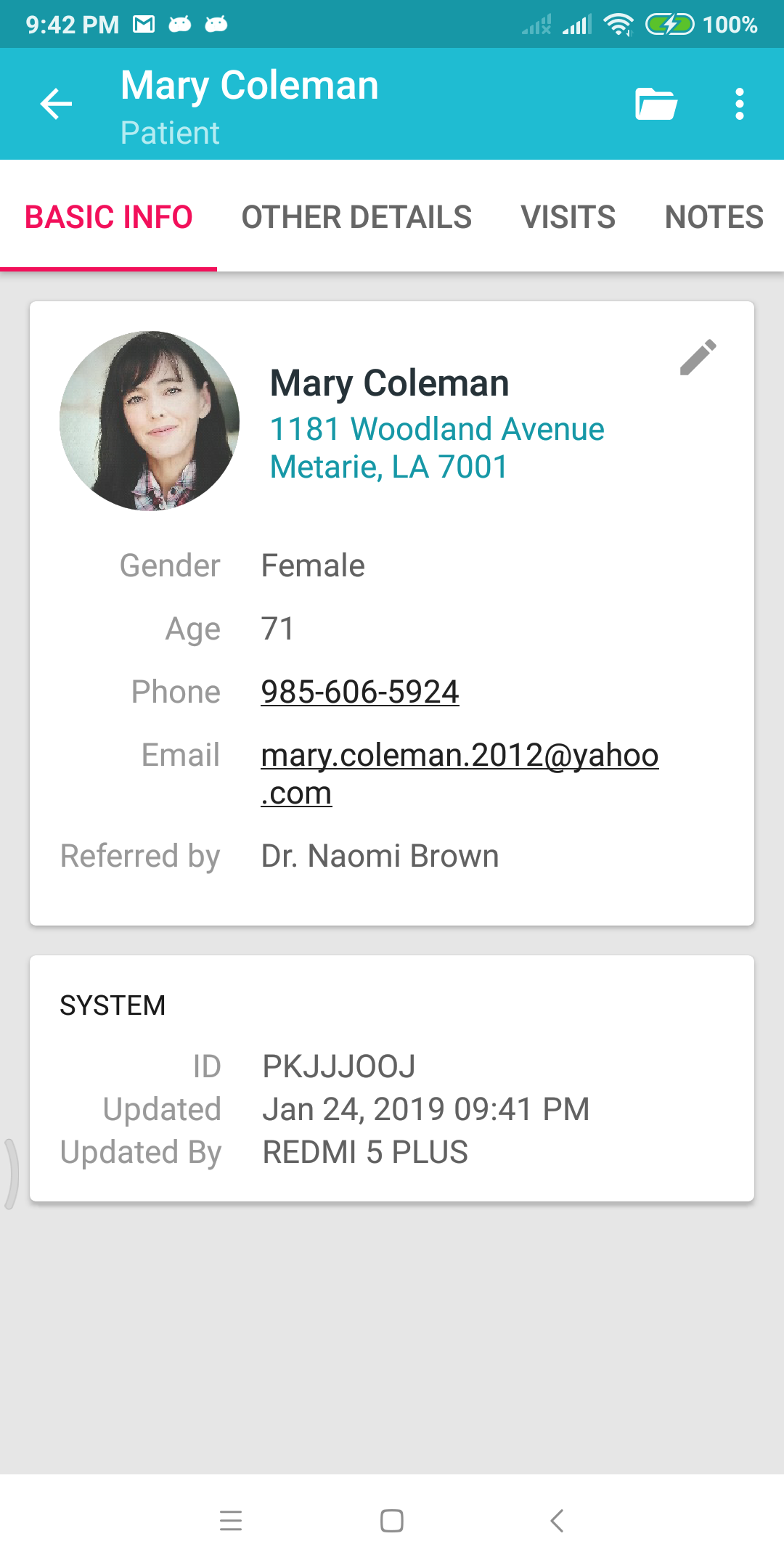Switch to the Other Details tab
Viewport: 784px width, 1568px height.
click(356, 216)
